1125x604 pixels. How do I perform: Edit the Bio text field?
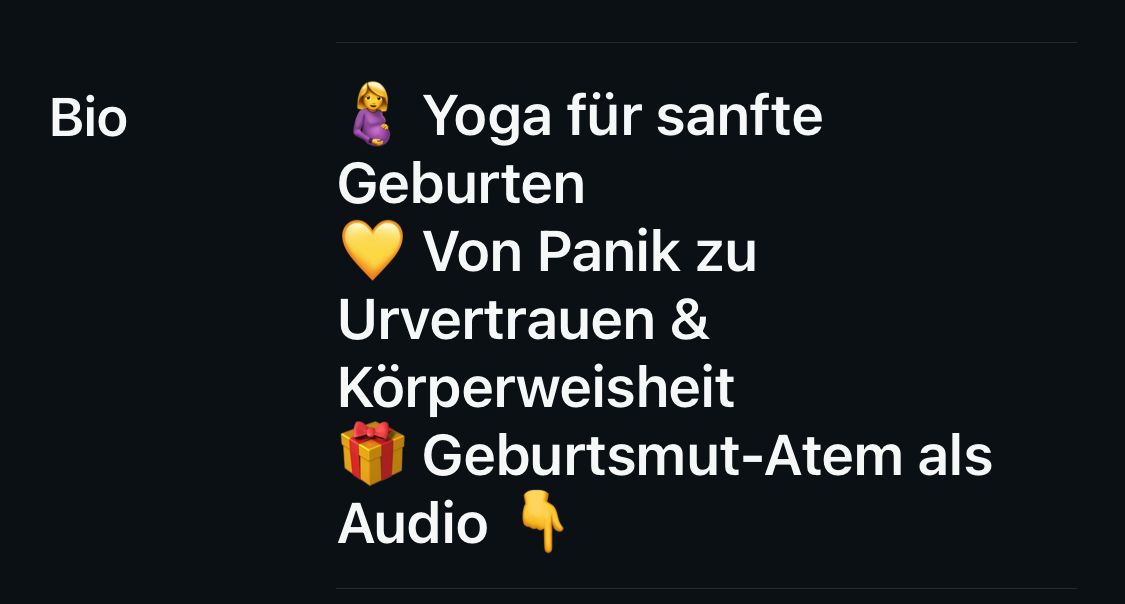coord(664,318)
